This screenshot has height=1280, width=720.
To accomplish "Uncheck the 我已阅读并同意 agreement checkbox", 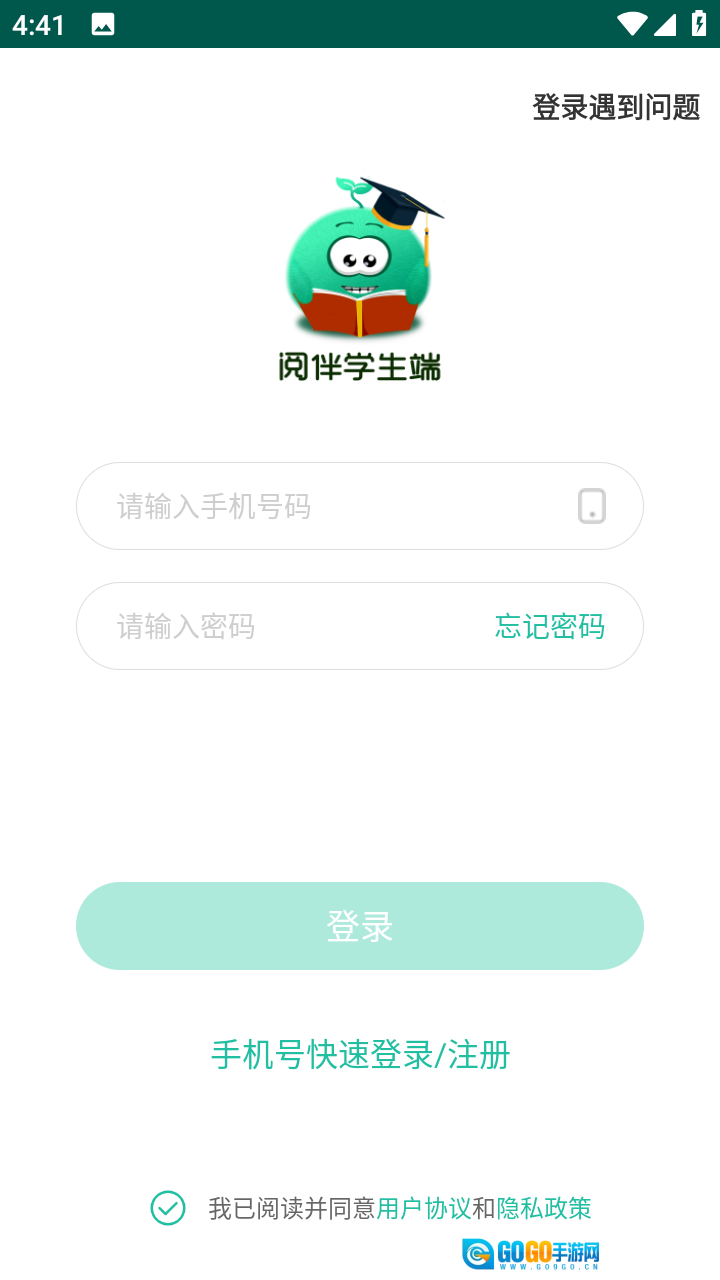I will [x=168, y=1208].
